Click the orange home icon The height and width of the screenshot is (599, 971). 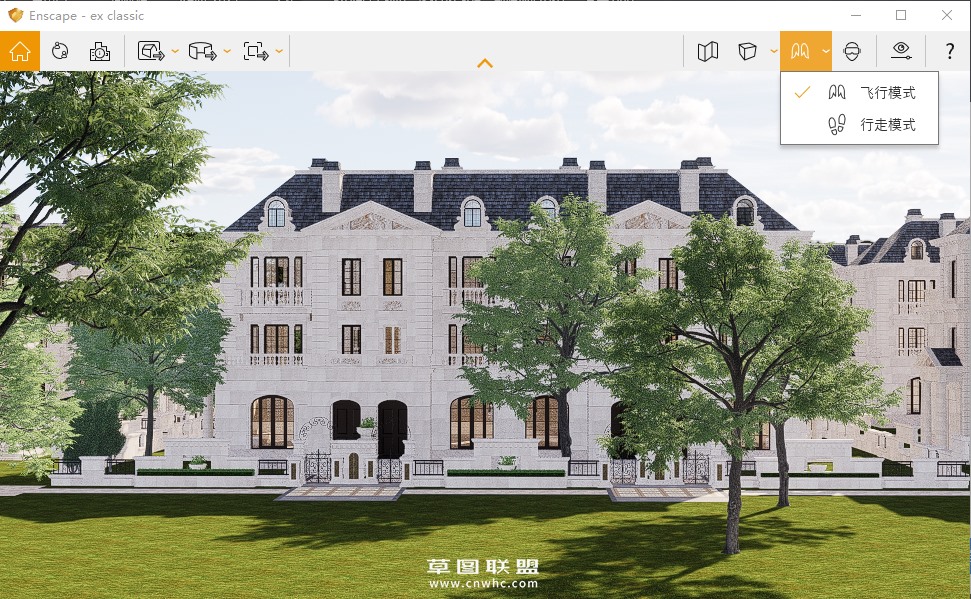tap(19, 51)
